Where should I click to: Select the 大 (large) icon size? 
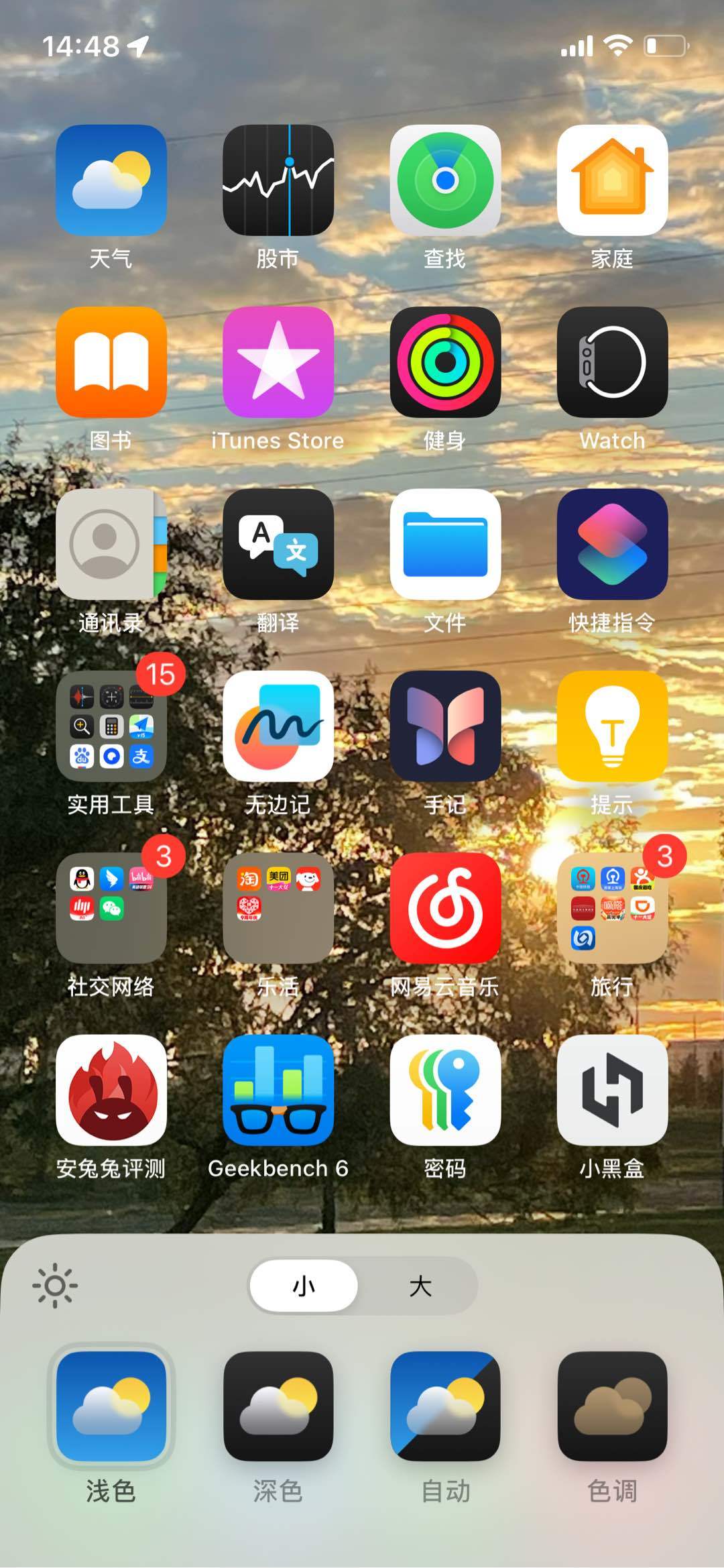tap(420, 1286)
